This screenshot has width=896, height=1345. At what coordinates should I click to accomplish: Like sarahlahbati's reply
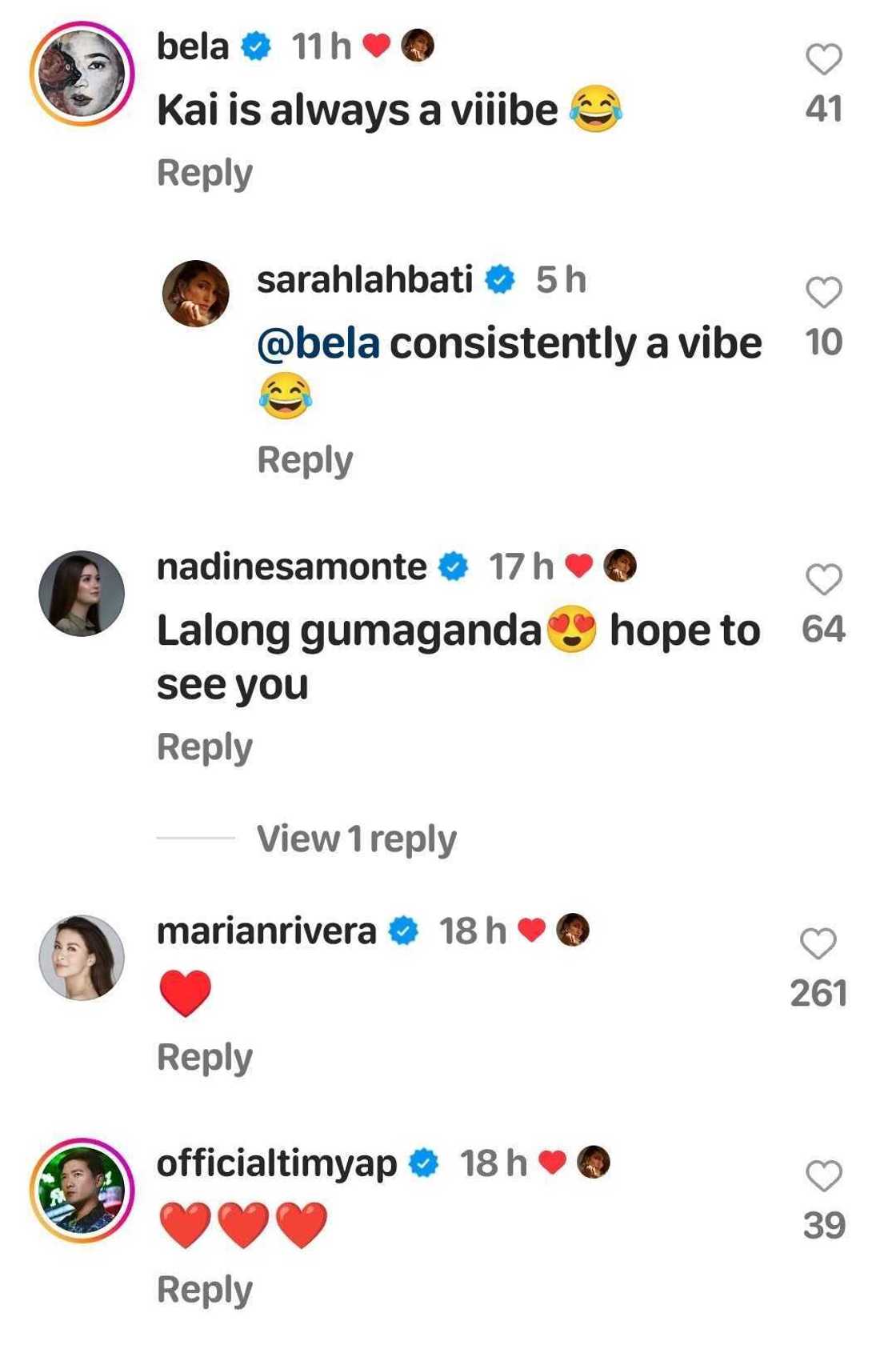coord(823,293)
